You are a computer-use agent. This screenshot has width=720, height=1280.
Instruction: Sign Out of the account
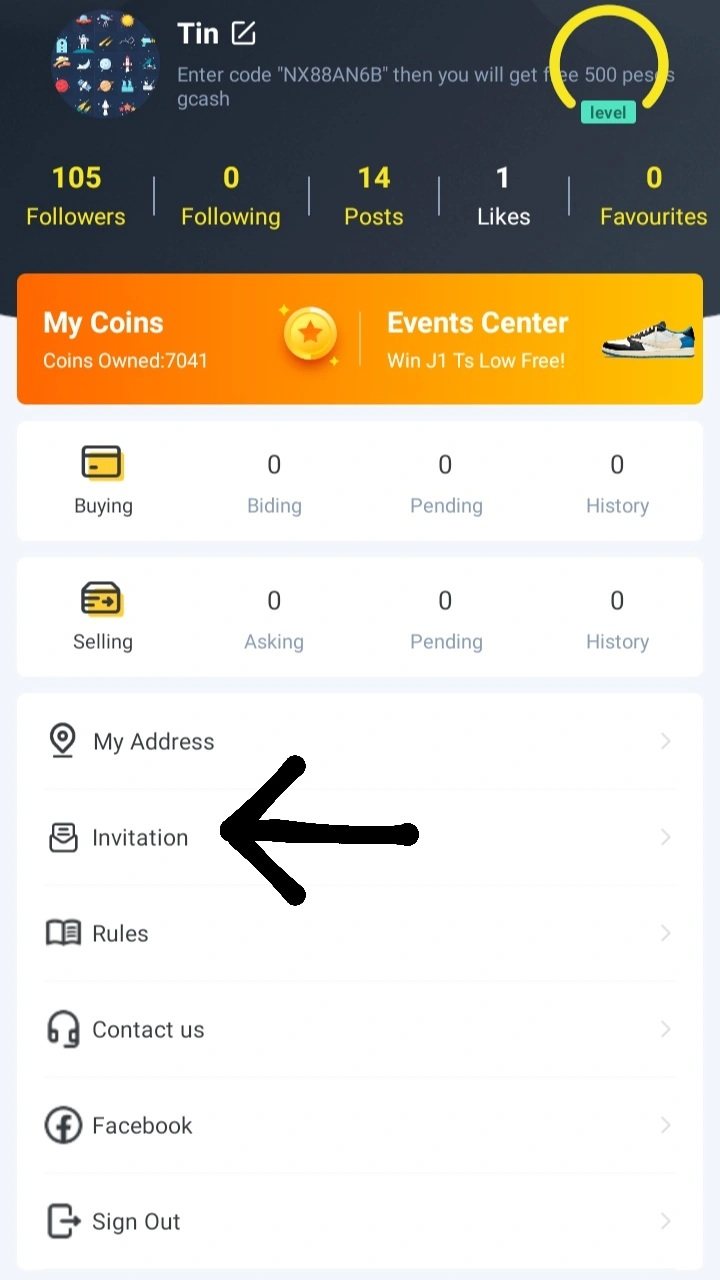point(360,1221)
